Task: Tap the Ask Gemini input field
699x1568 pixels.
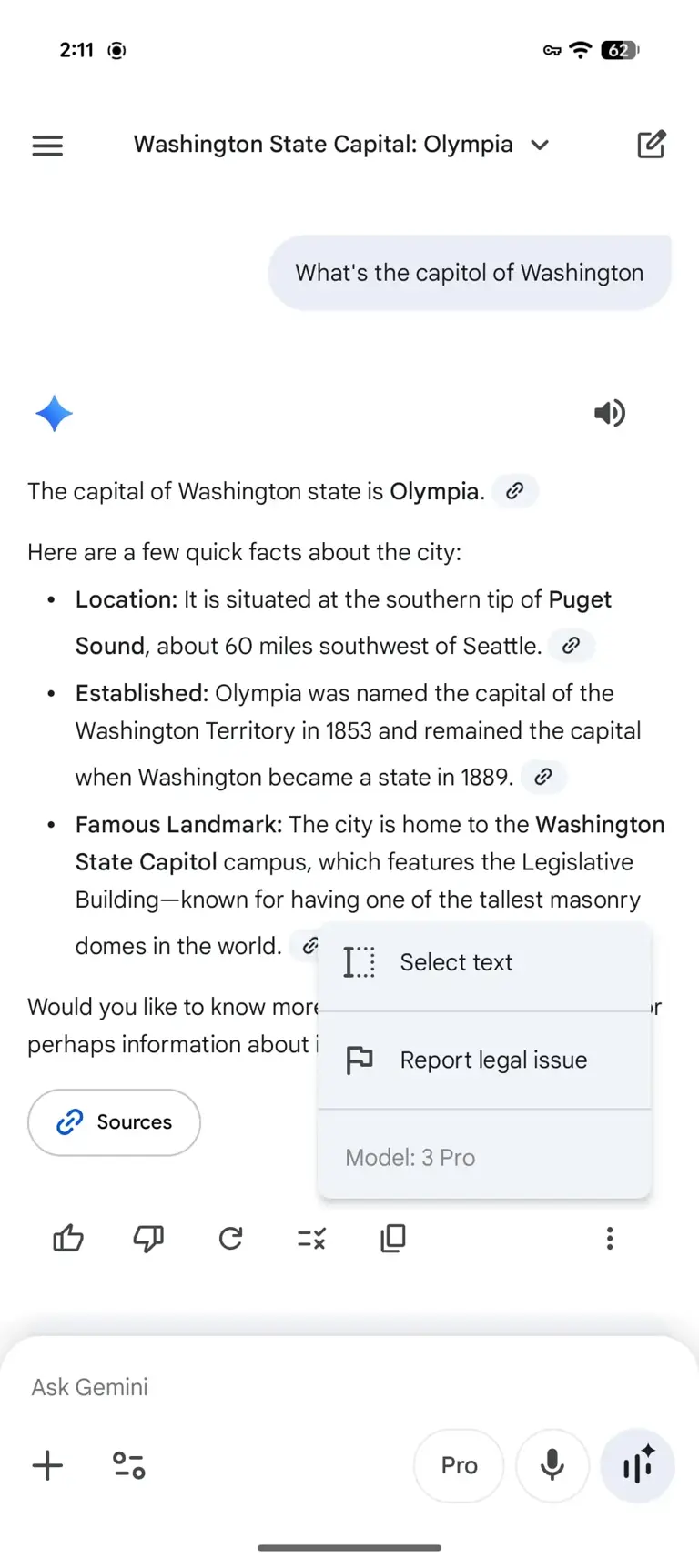Action: point(273,1386)
